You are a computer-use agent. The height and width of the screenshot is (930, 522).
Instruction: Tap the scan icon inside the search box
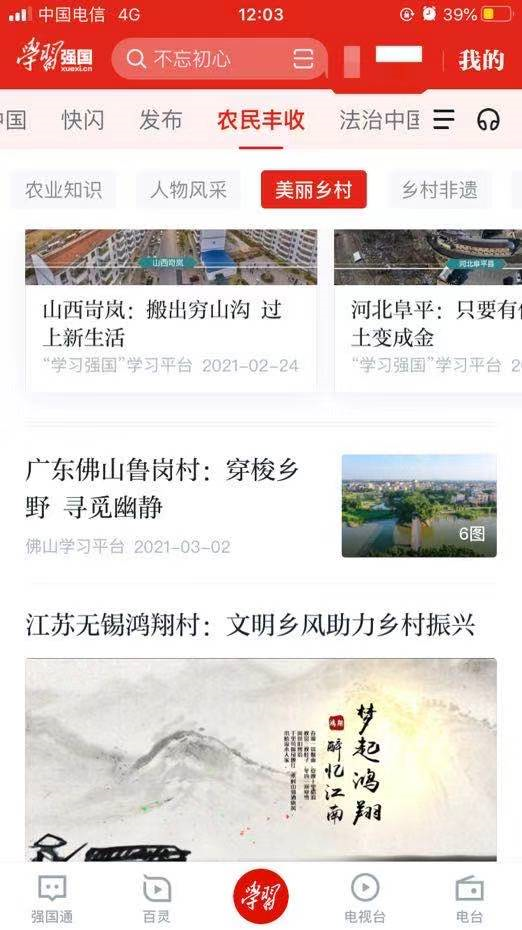pyautogui.click(x=303, y=59)
